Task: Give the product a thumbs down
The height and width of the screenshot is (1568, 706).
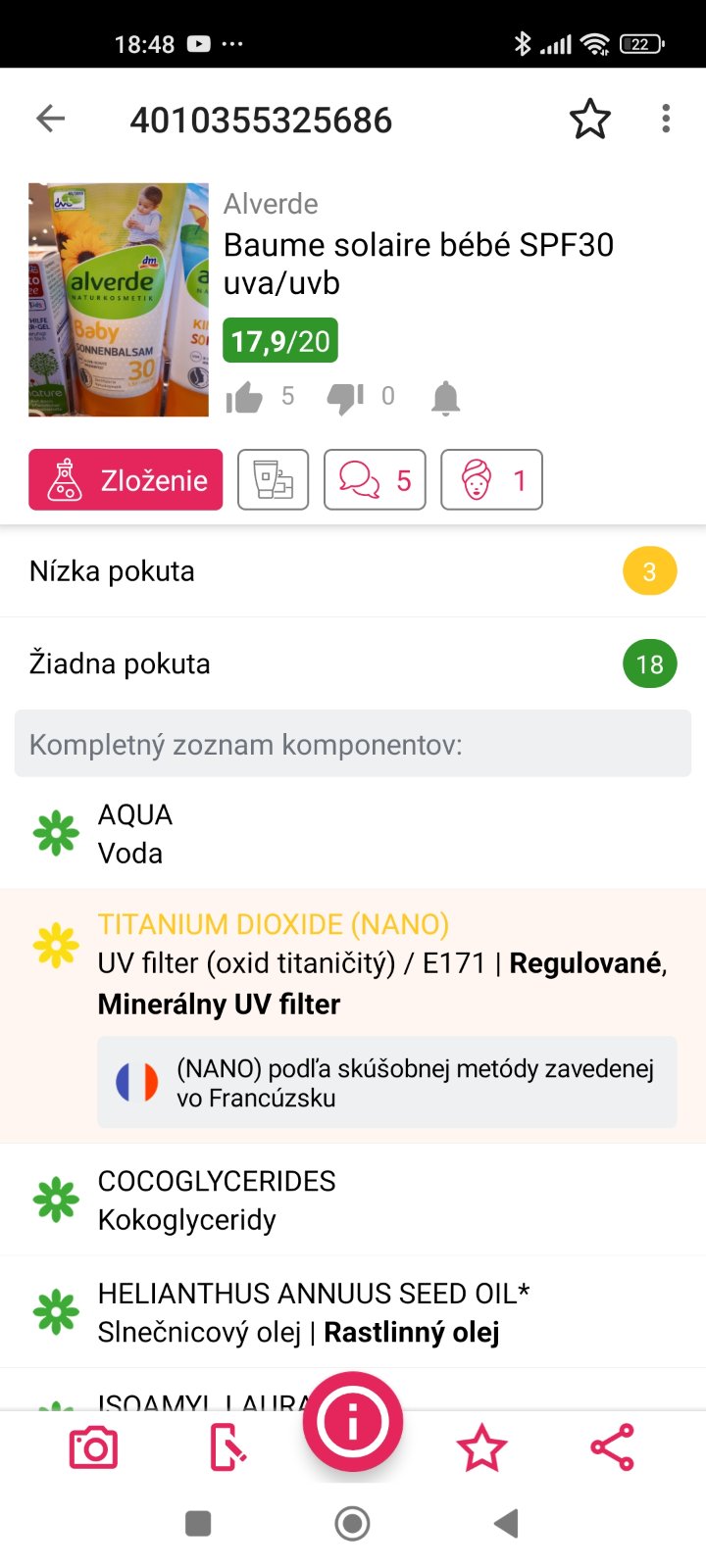Action: (x=345, y=397)
